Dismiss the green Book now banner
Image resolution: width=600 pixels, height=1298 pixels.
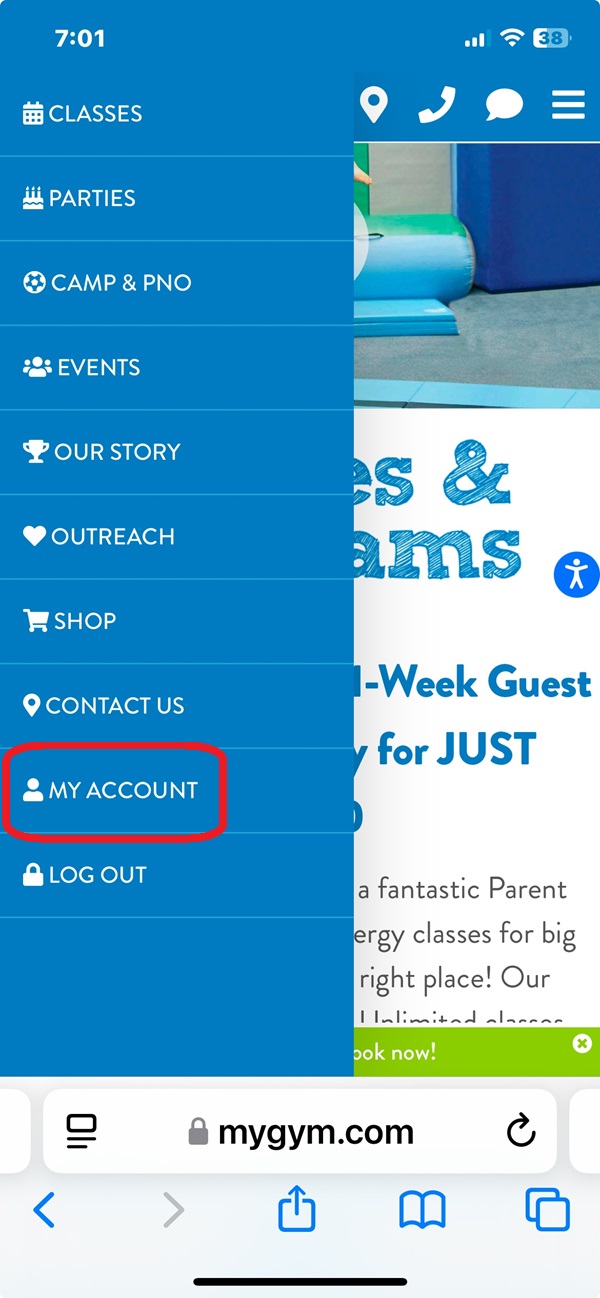582,1043
